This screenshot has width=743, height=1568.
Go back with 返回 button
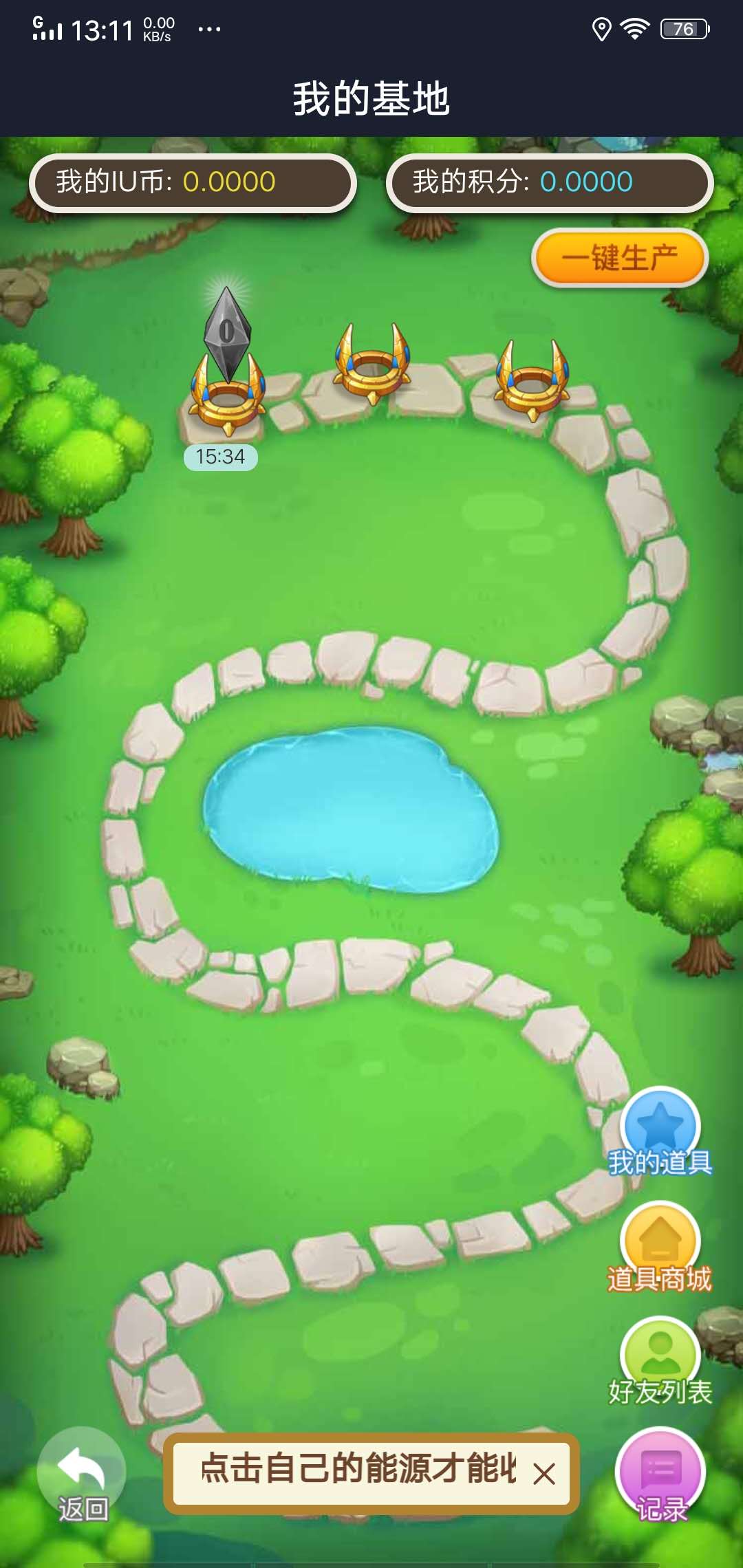[81, 1474]
